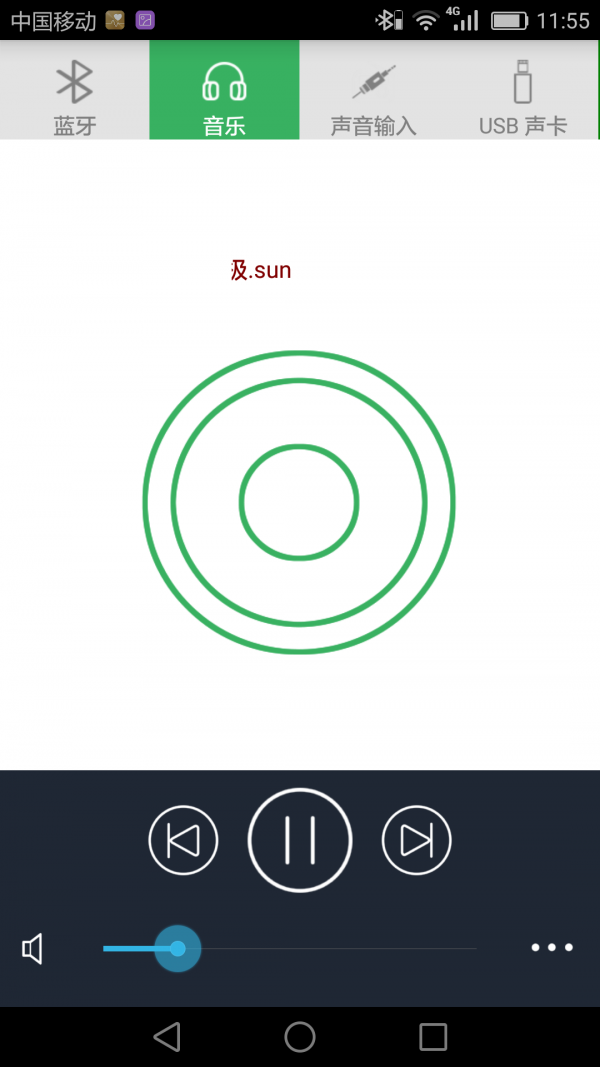Open the three-dot more options menu
Screen dimensions: 600x1067
[x=552, y=947]
